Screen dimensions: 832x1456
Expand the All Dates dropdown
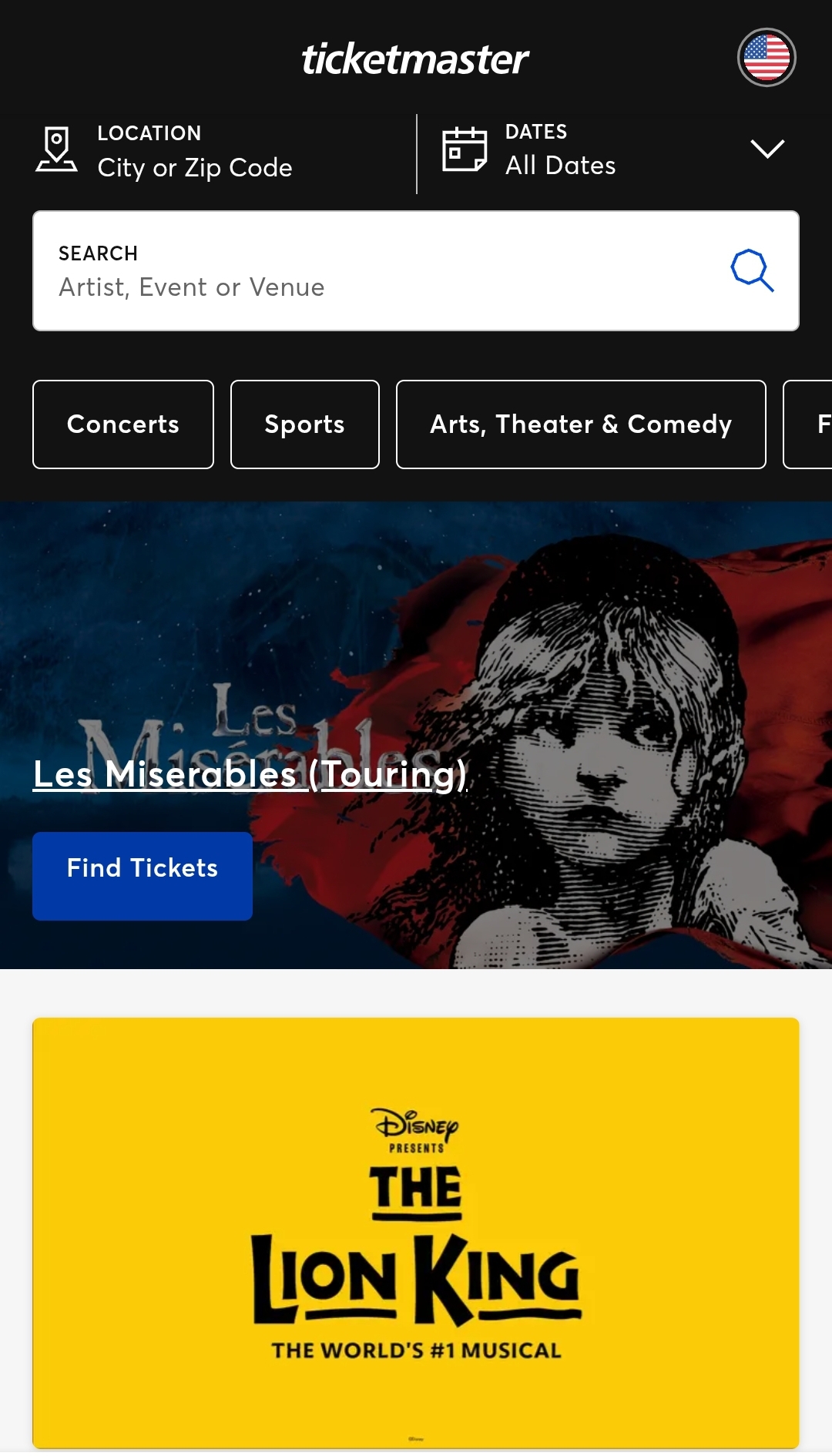click(767, 149)
